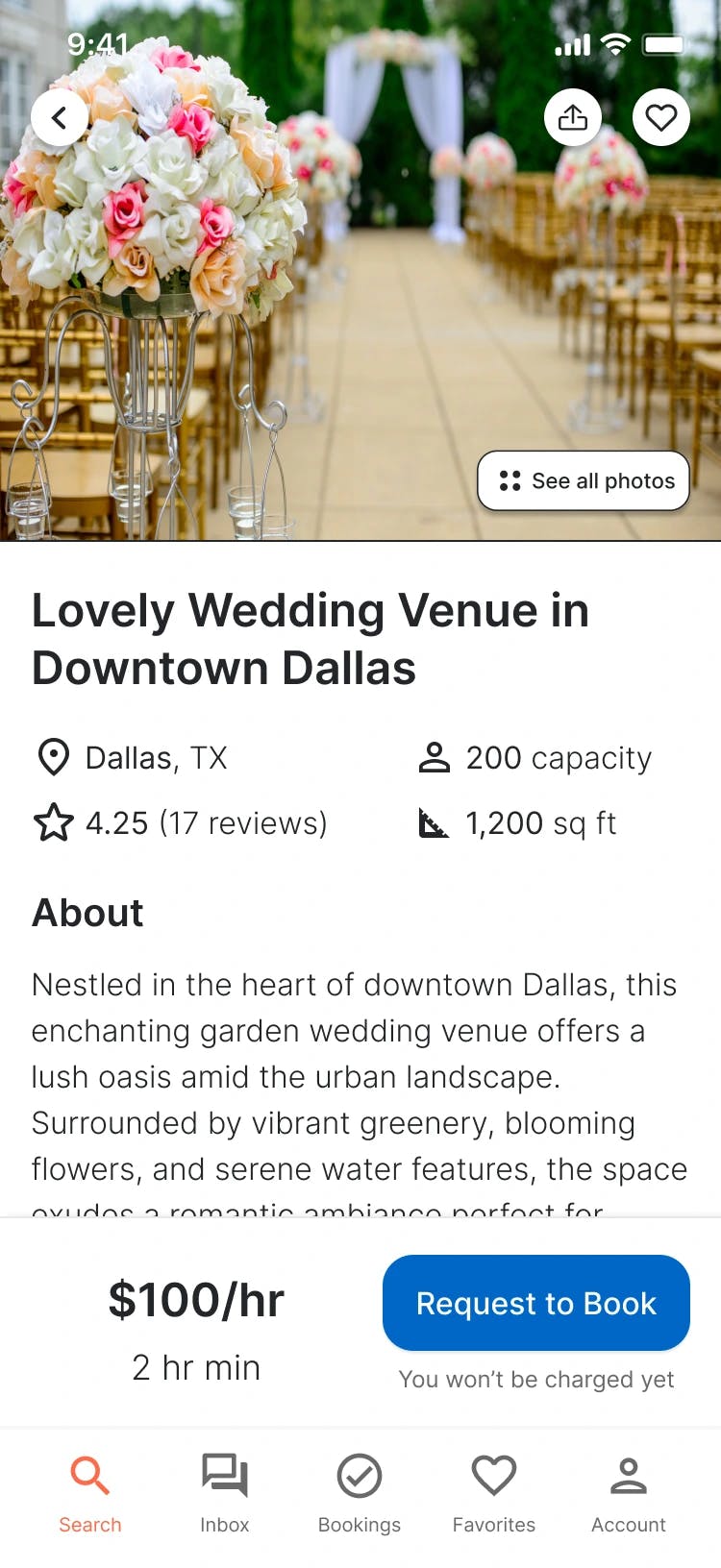Image resolution: width=721 pixels, height=1568 pixels.
Task: Switch to the Favorites tab
Action: pyautogui.click(x=494, y=1494)
